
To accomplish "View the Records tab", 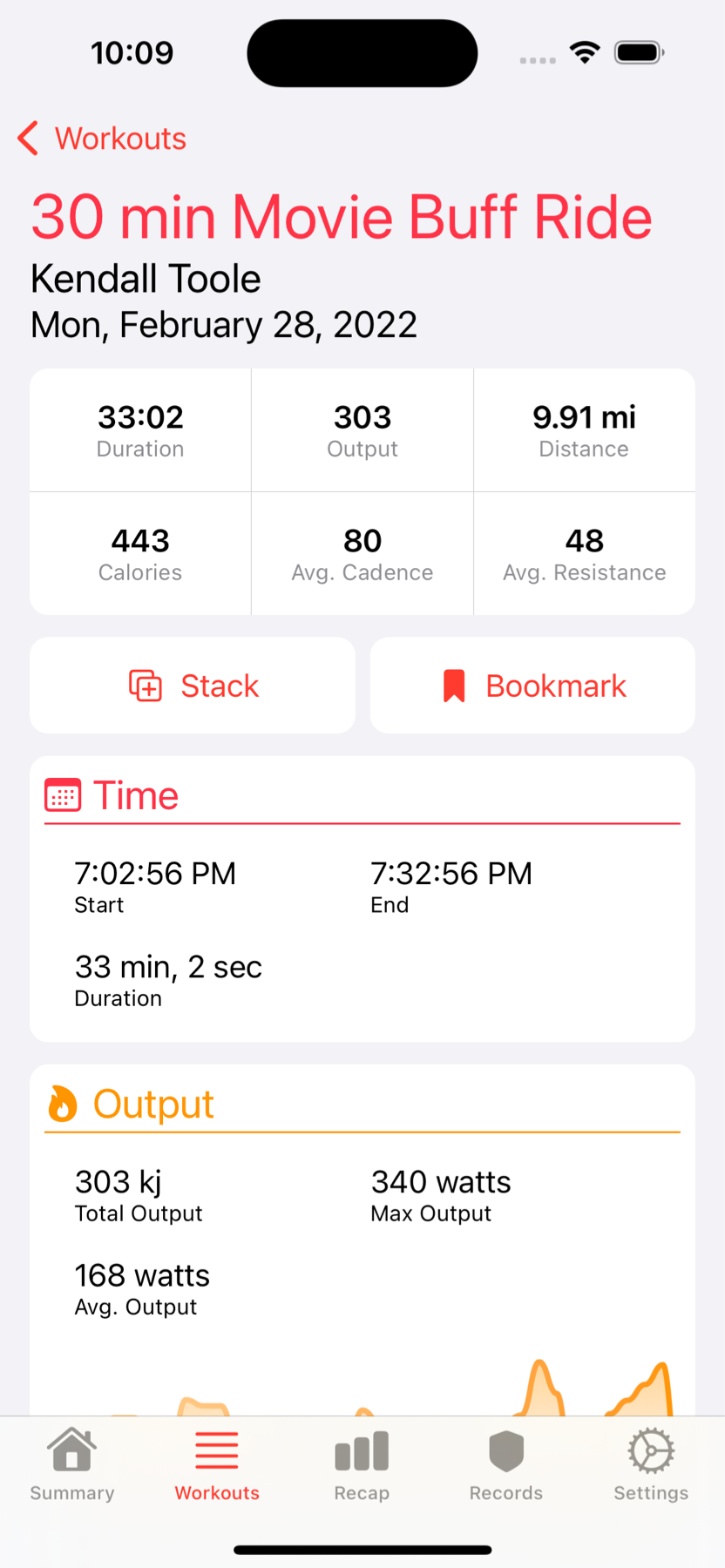I will tap(506, 1465).
